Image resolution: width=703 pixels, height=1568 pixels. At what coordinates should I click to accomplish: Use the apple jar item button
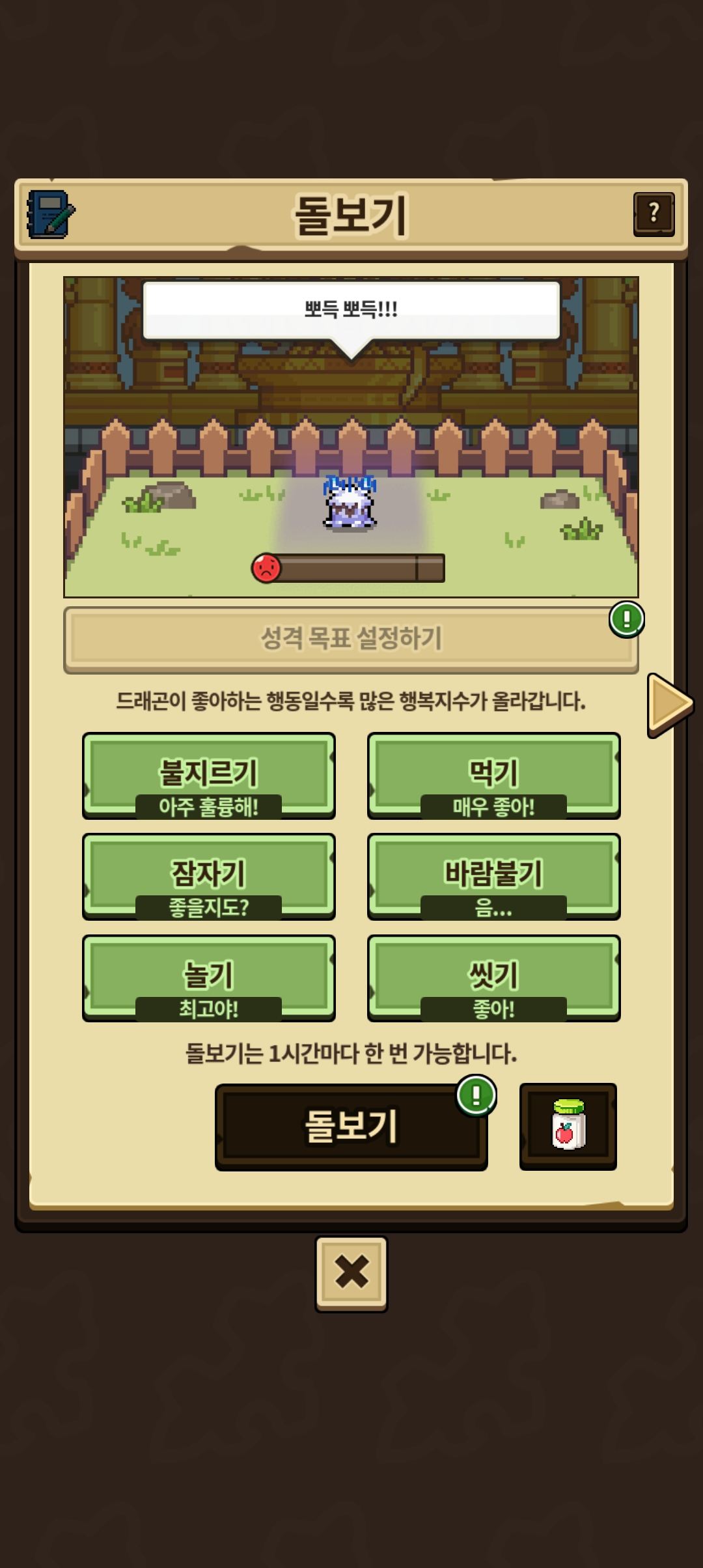coord(568,1126)
